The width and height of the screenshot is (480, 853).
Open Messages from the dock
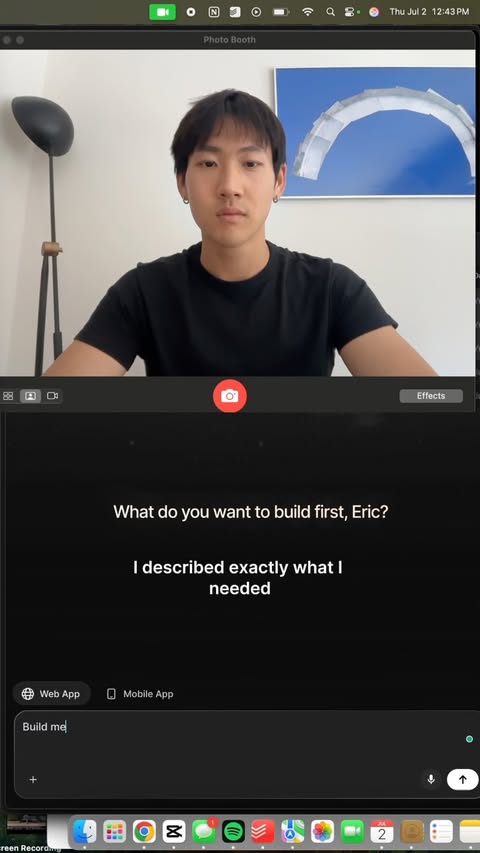tap(204, 831)
